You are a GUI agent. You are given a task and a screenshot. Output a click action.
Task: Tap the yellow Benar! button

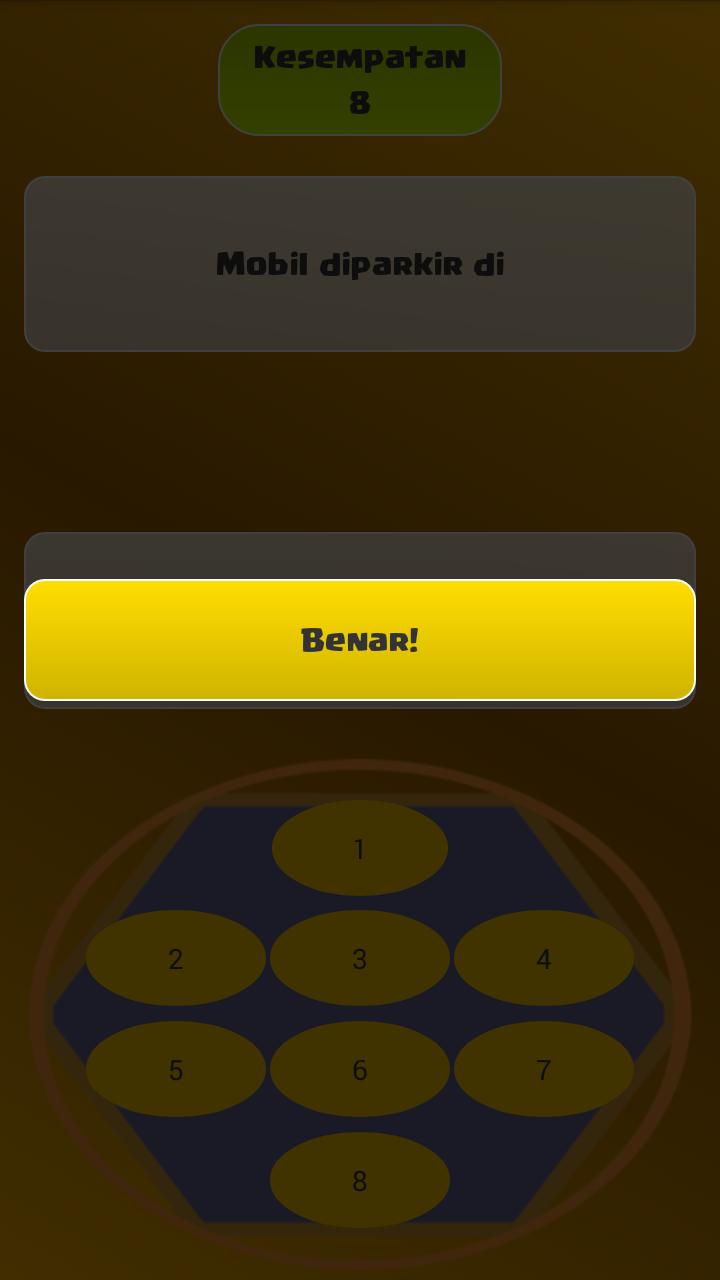(x=360, y=640)
